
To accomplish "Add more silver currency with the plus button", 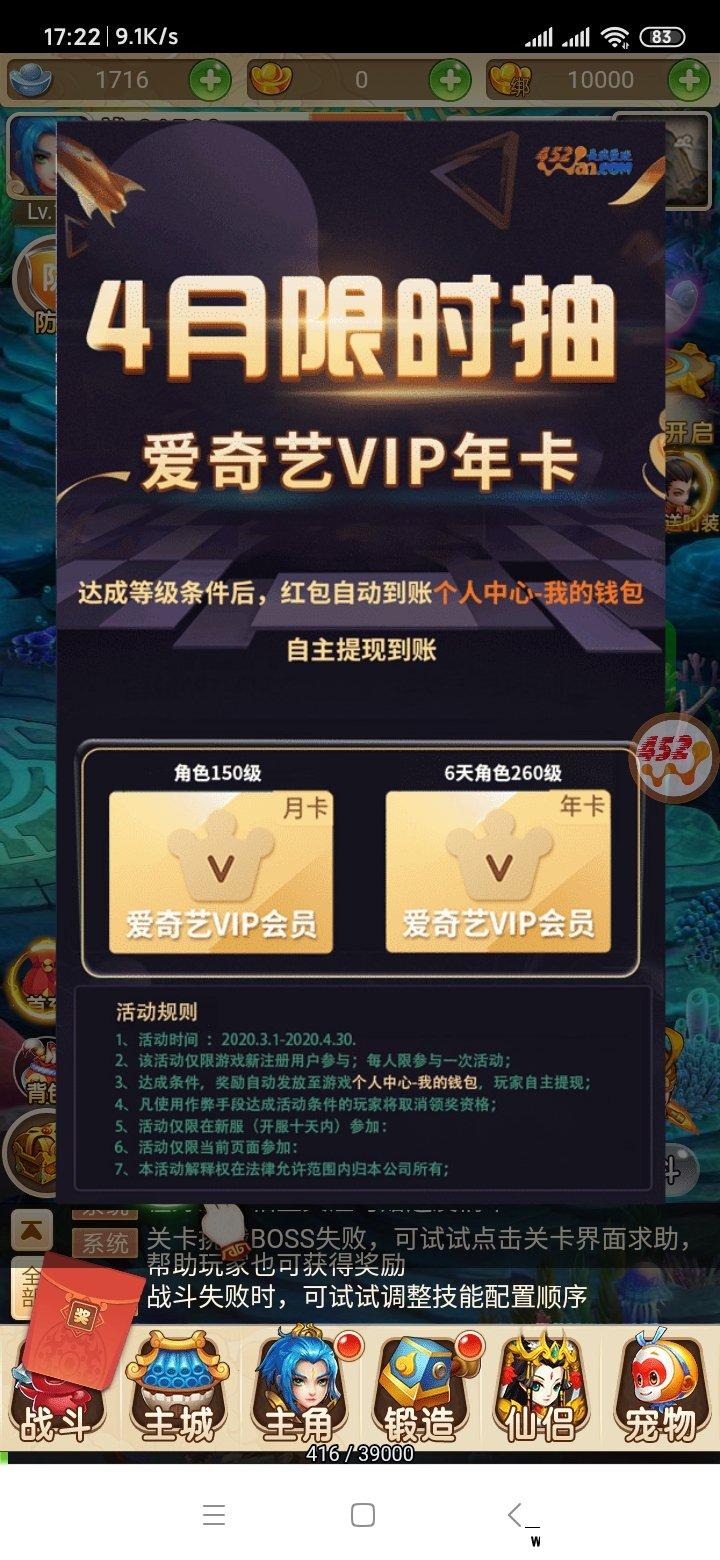I will tap(209, 80).
